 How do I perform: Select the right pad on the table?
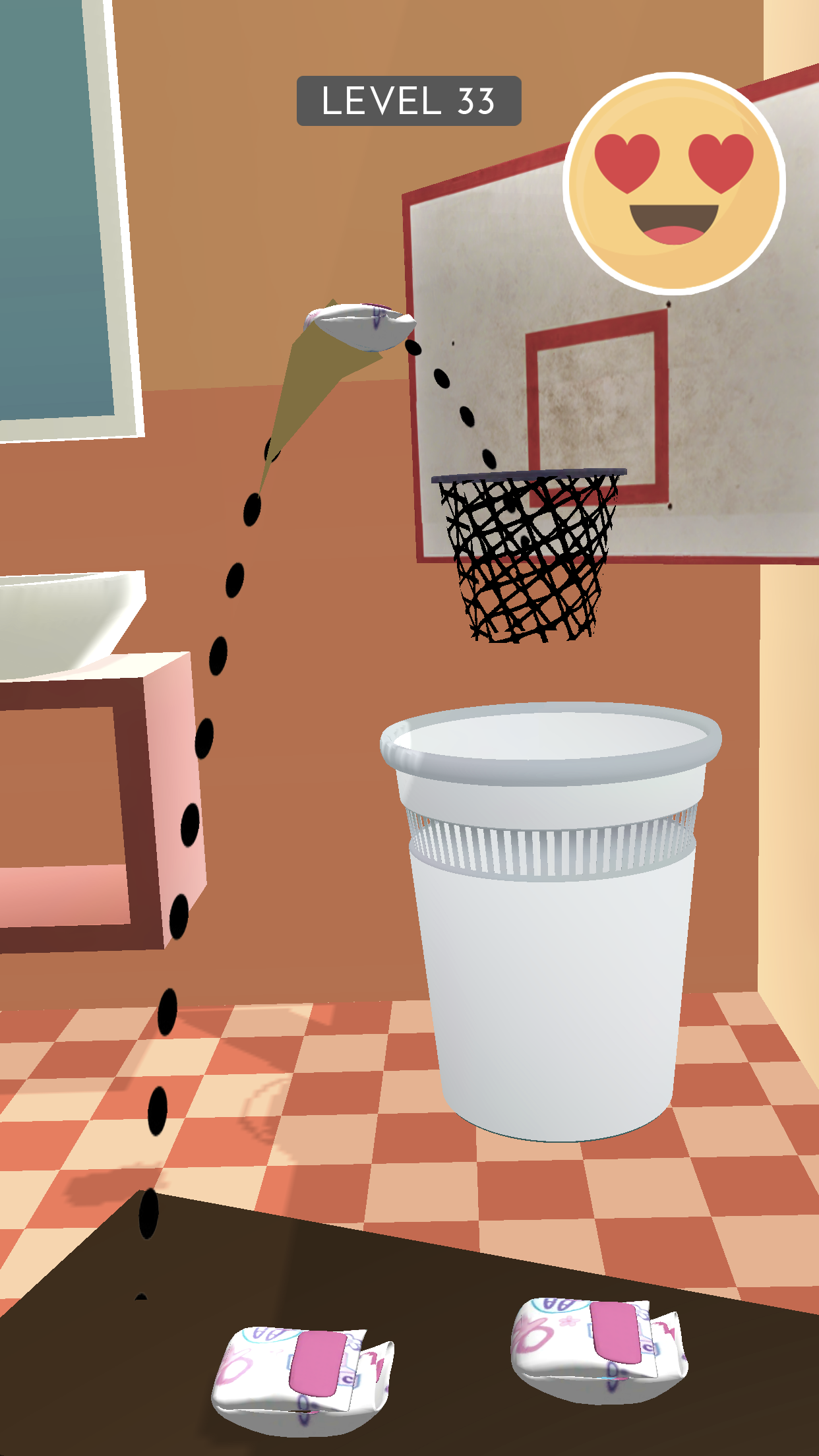[599, 1349]
